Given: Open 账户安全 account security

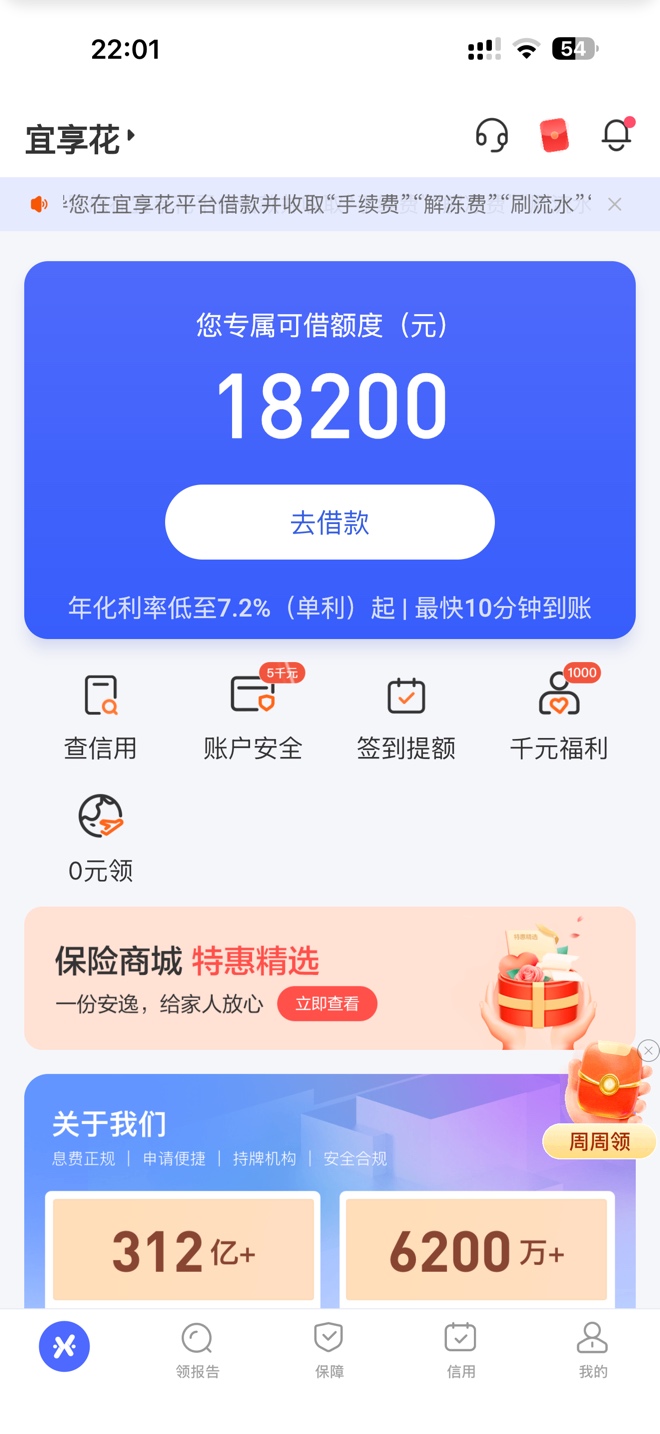Looking at the screenshot, I should pos(253,717).
